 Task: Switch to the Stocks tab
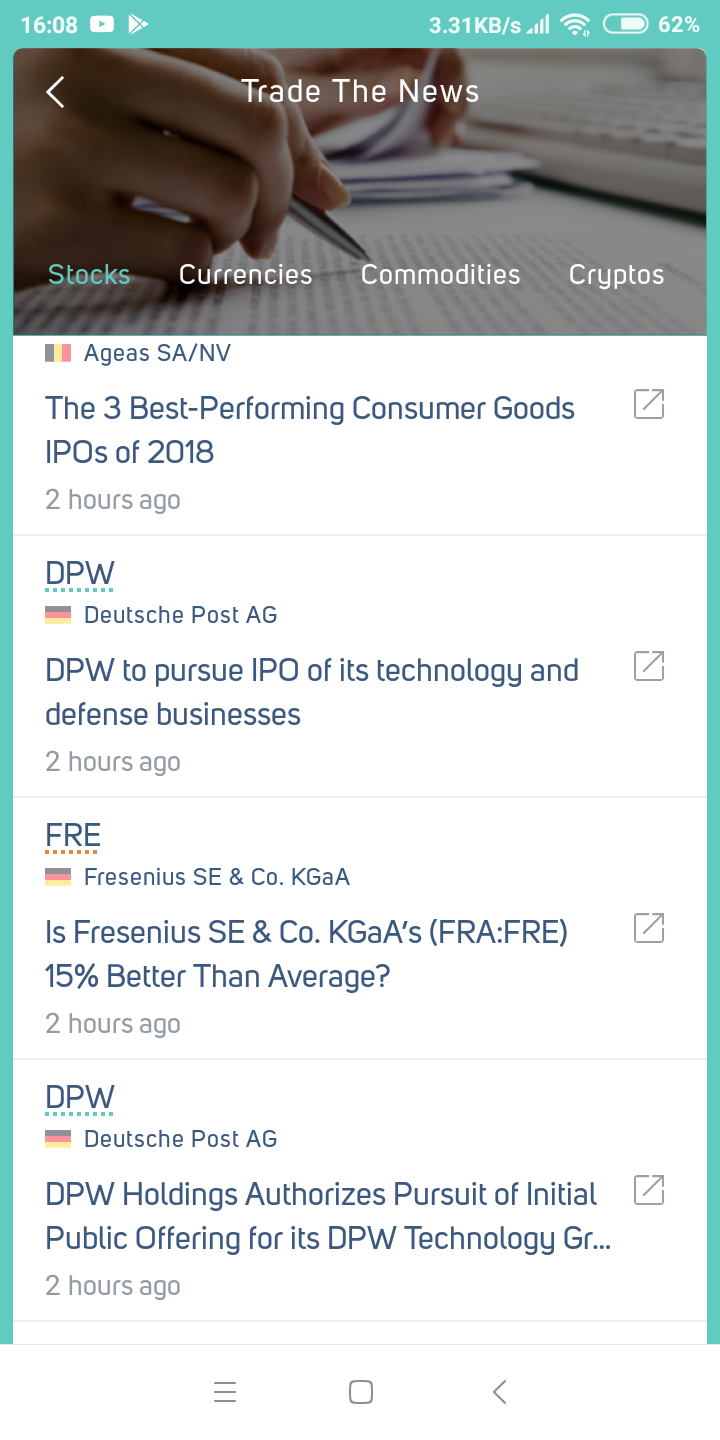[x=89, y=275]
